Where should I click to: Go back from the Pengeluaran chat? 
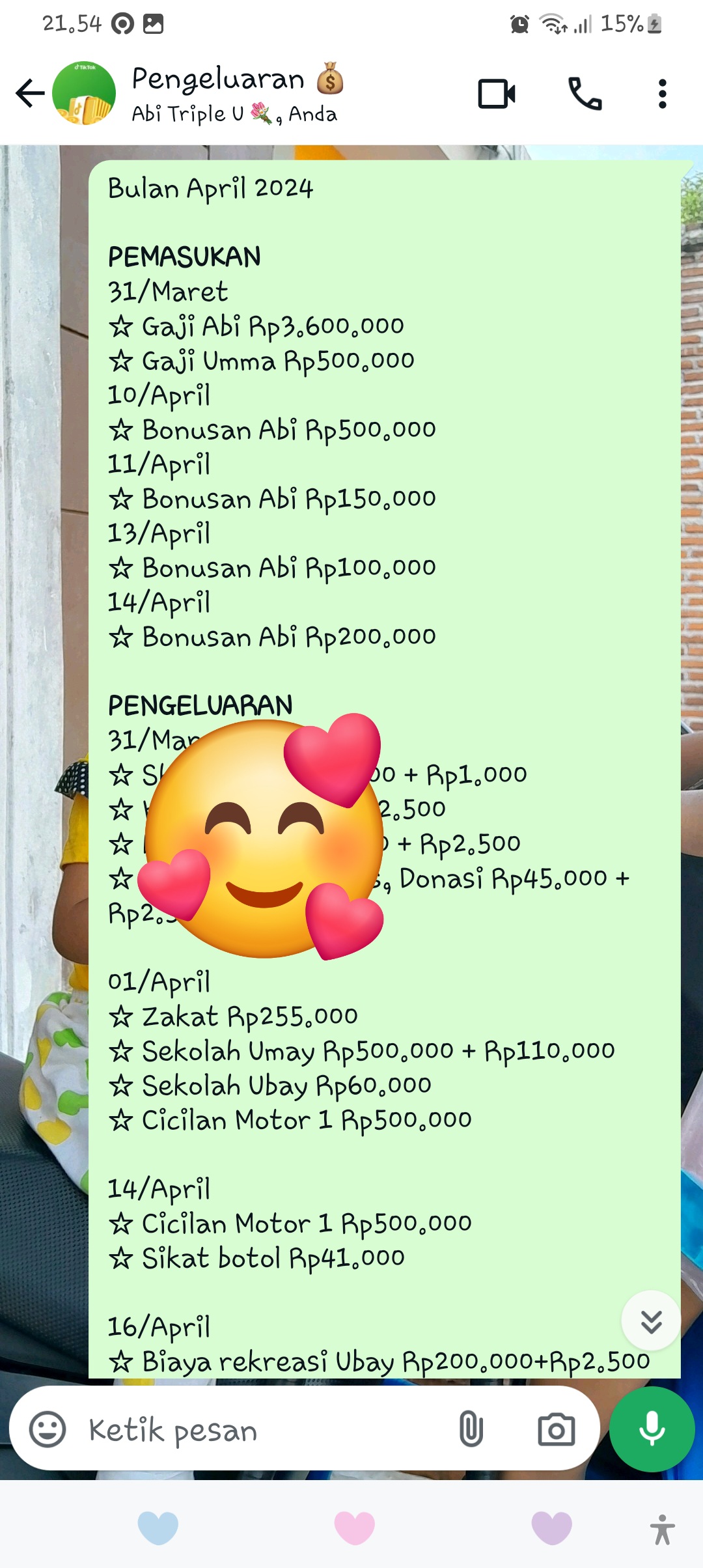(x=30, y=93)
